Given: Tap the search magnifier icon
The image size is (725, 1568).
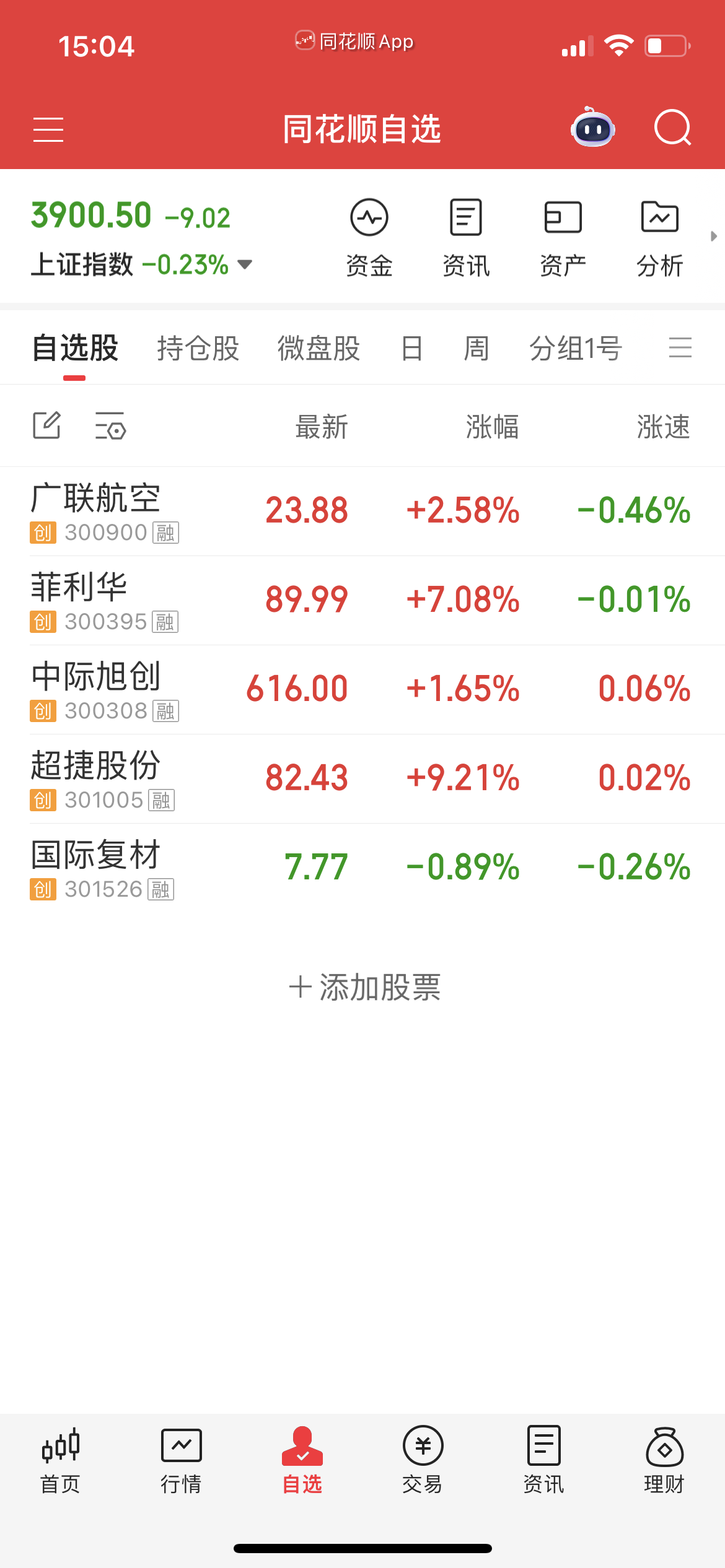Looking at the screenshot, I should click(x=672, y=128).
